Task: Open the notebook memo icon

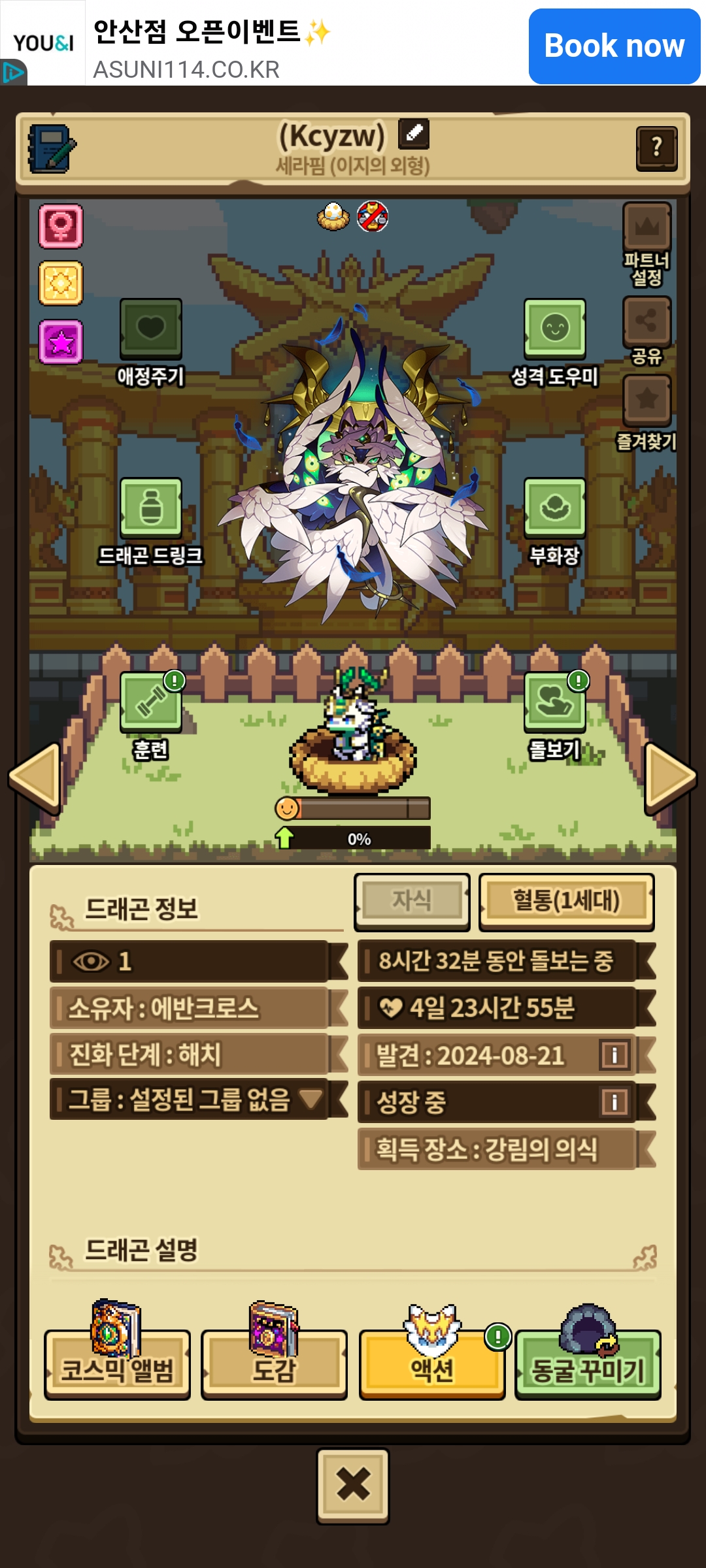Action: tap(51, 149)
